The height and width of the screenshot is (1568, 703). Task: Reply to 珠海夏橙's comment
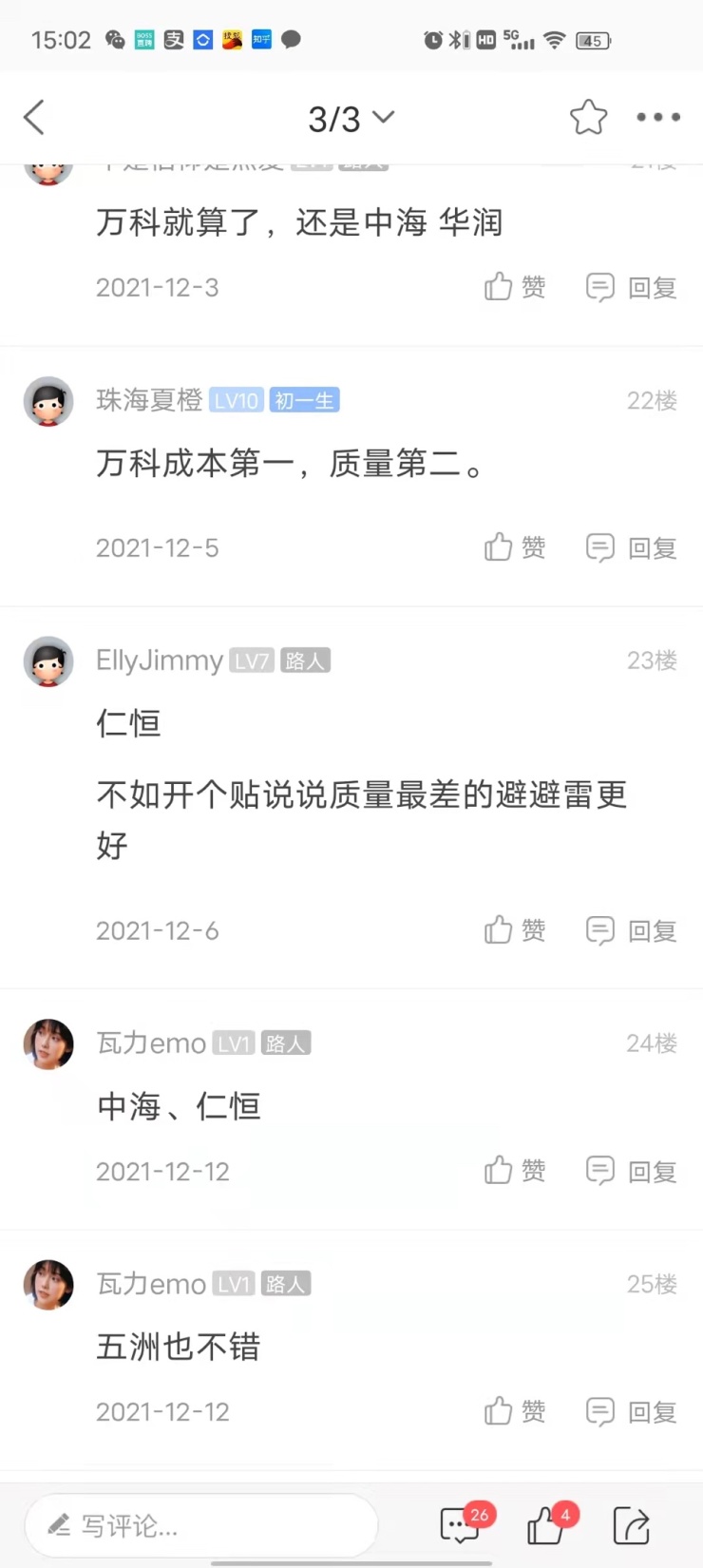(632, 547)
